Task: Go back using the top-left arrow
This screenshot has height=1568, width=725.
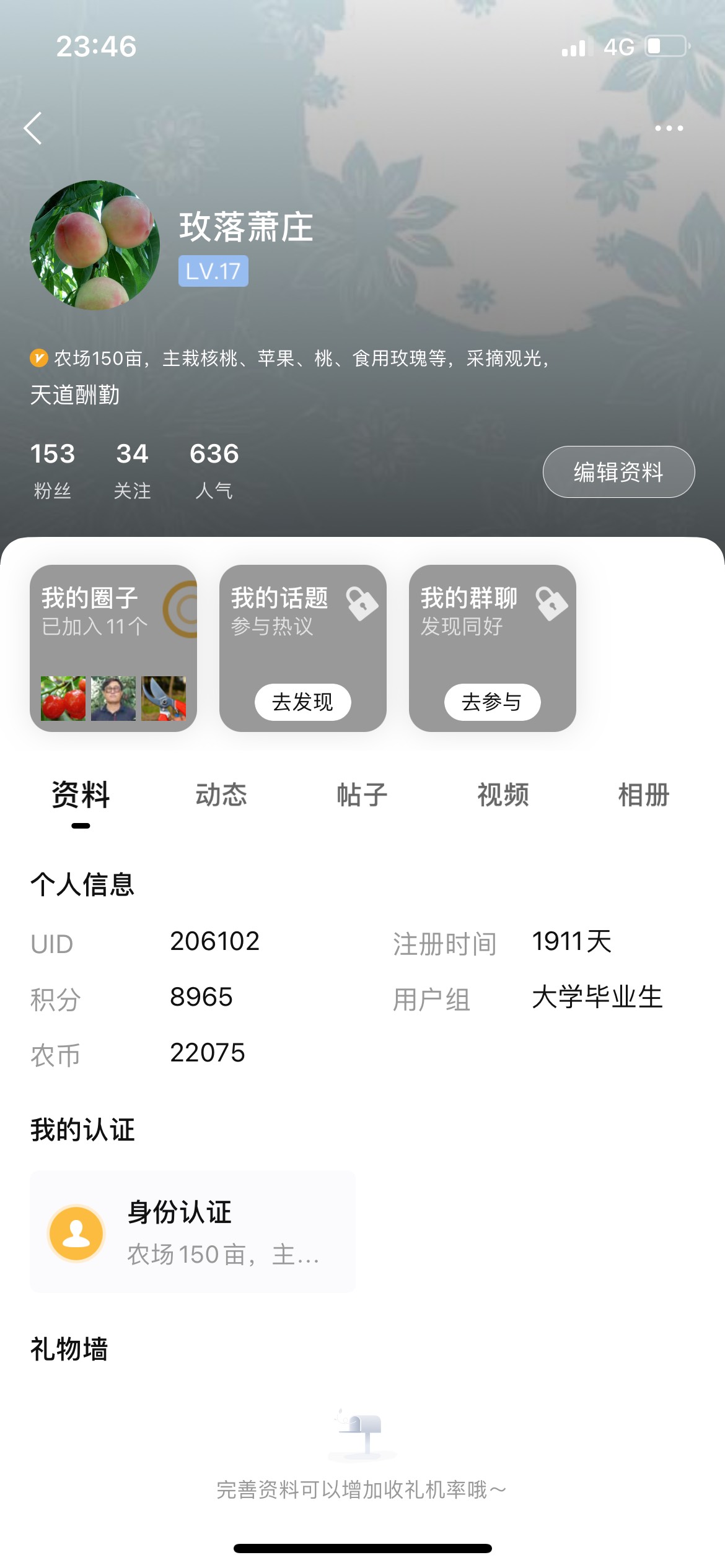Action: [33, 128]
